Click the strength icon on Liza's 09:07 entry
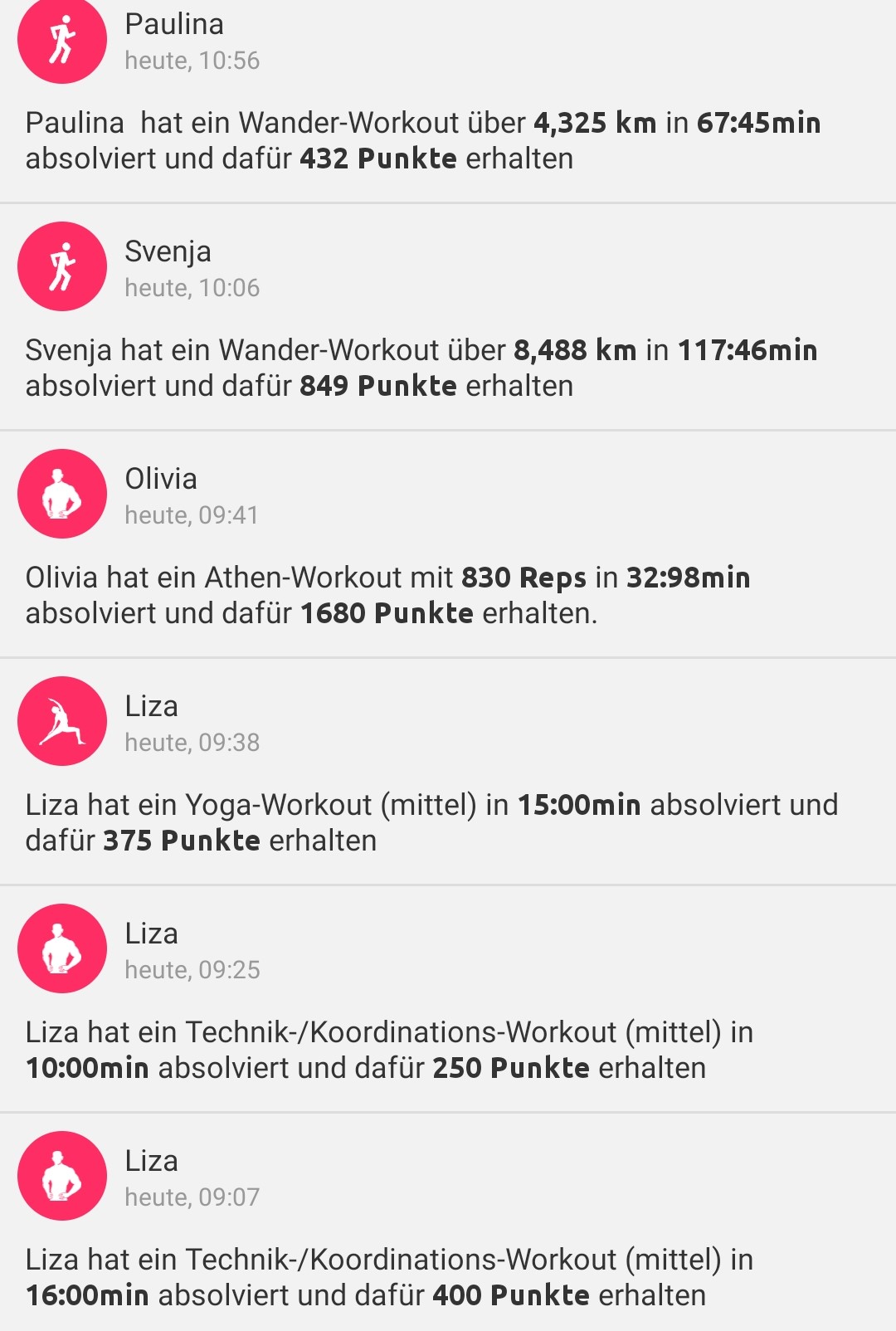This screenshot has height=1331, width=896. point(61,1176)
